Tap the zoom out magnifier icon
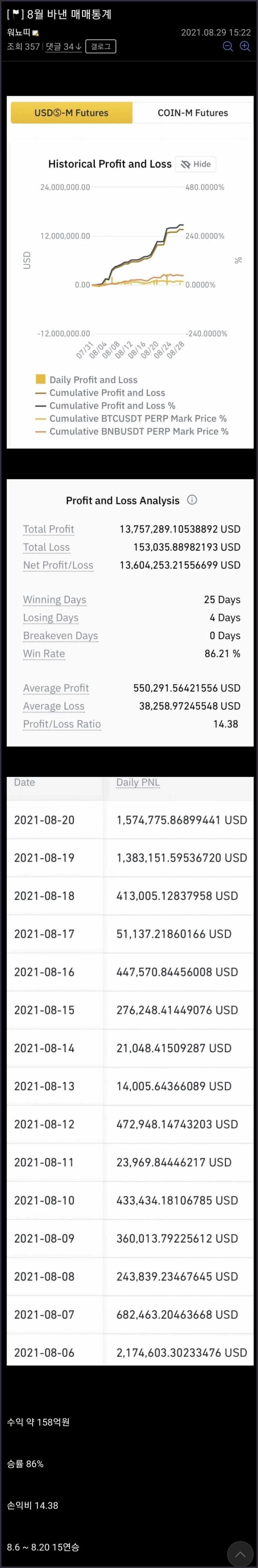 point(228,46)
